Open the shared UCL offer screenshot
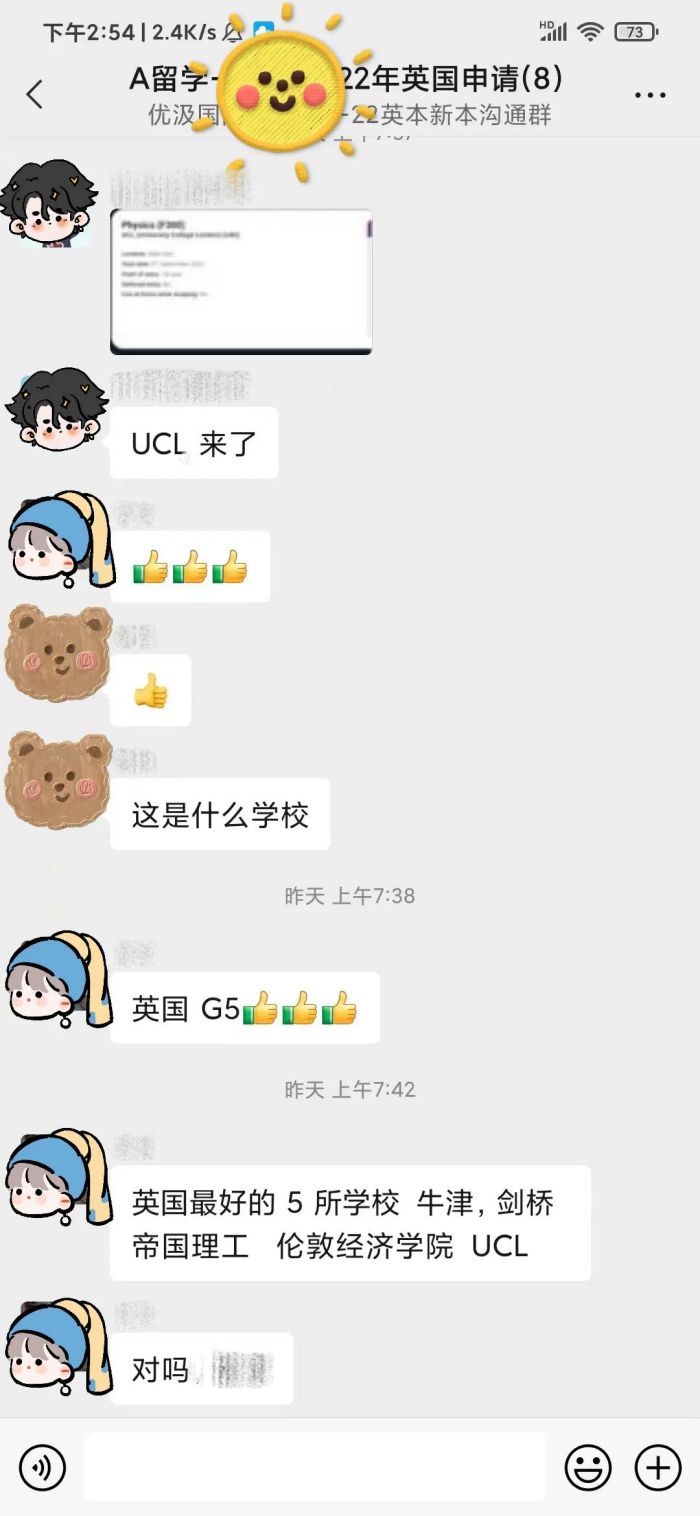This screenshot has height=1516, width=700. click(x=240, y=281)
